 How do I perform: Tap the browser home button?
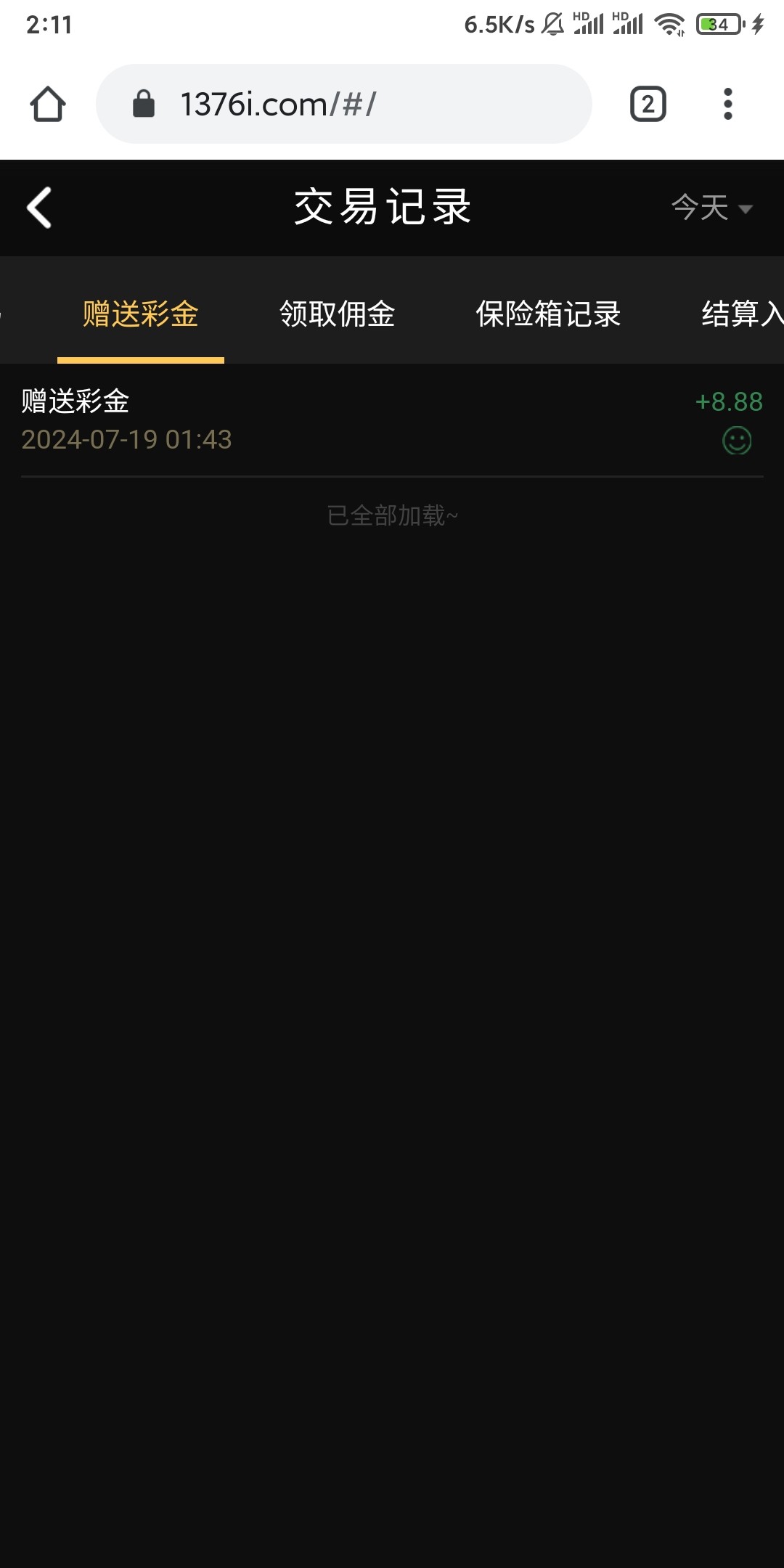coord(48,105)
